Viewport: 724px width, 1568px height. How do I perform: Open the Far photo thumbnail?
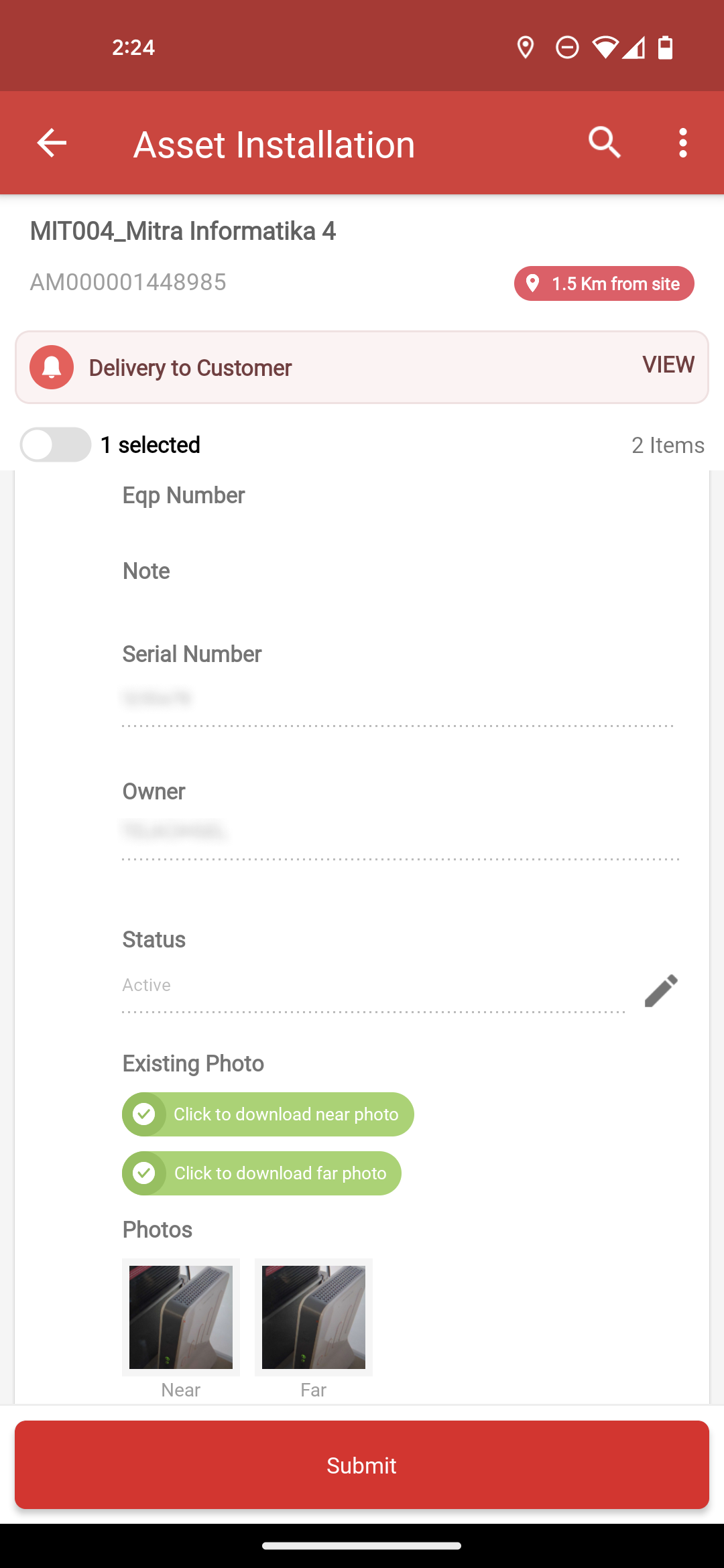(314, 1317)
